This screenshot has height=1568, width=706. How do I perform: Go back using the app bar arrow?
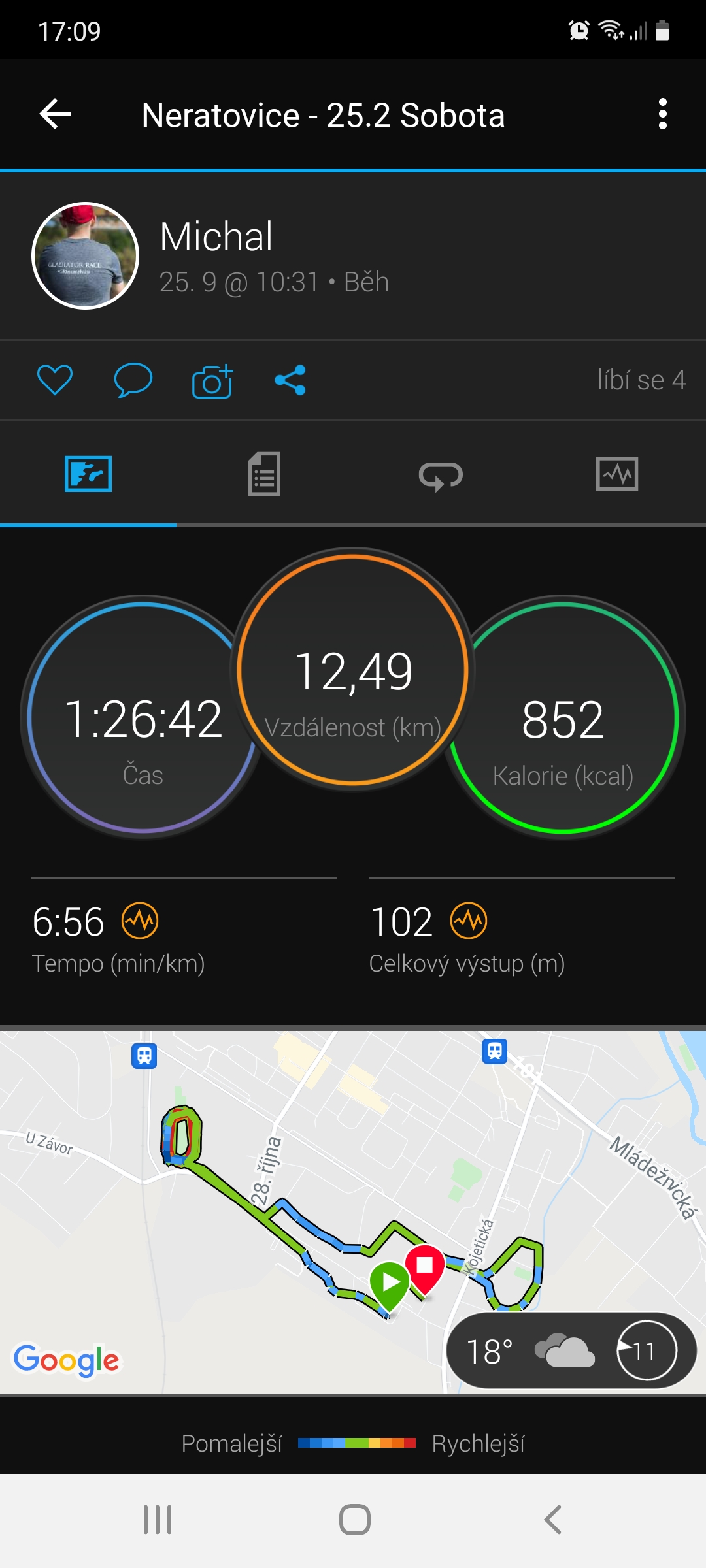56,114
